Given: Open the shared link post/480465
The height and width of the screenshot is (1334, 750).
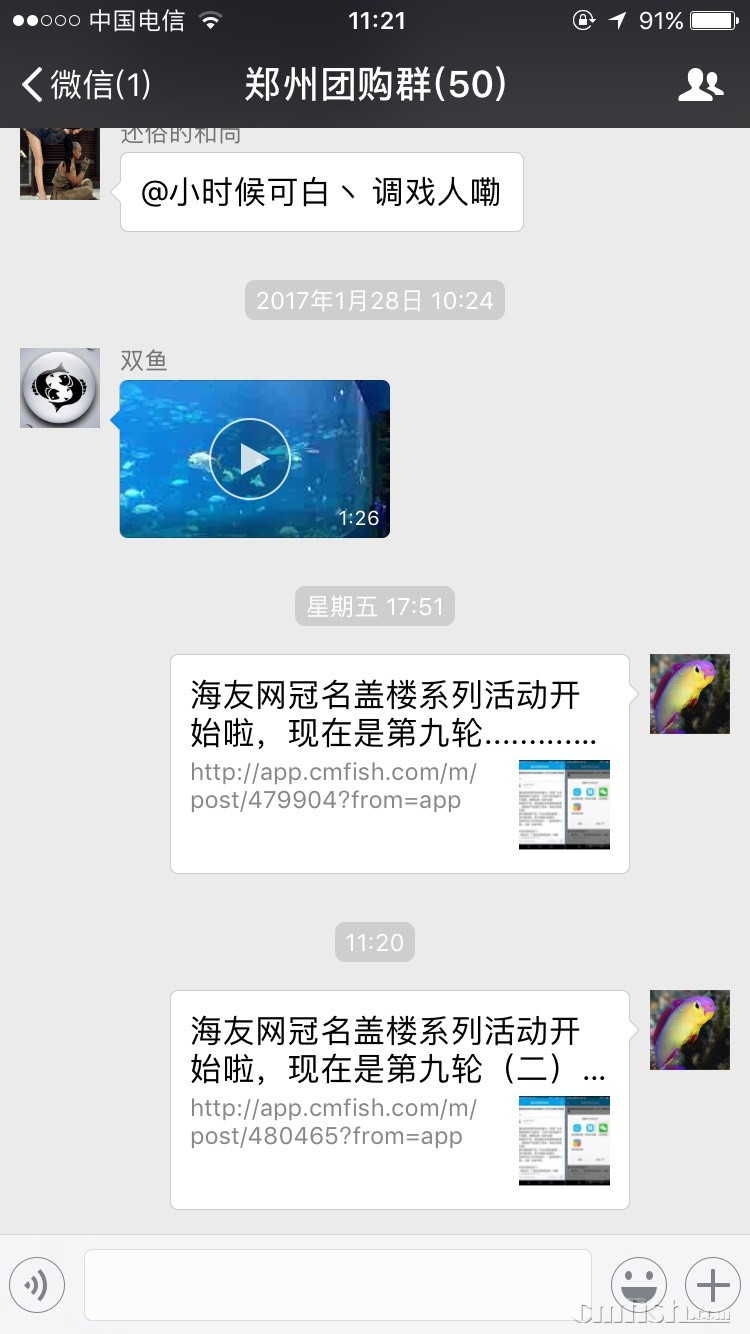Looking at the screenshot, I should pyautogui.click(x=399, y=1100).
